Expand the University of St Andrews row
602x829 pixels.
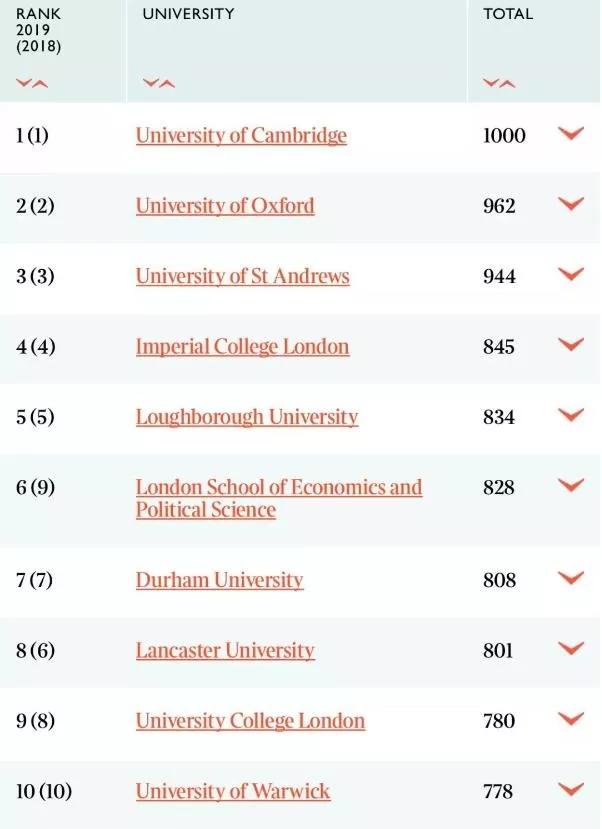pyautogui.click(x=570, y=275)
